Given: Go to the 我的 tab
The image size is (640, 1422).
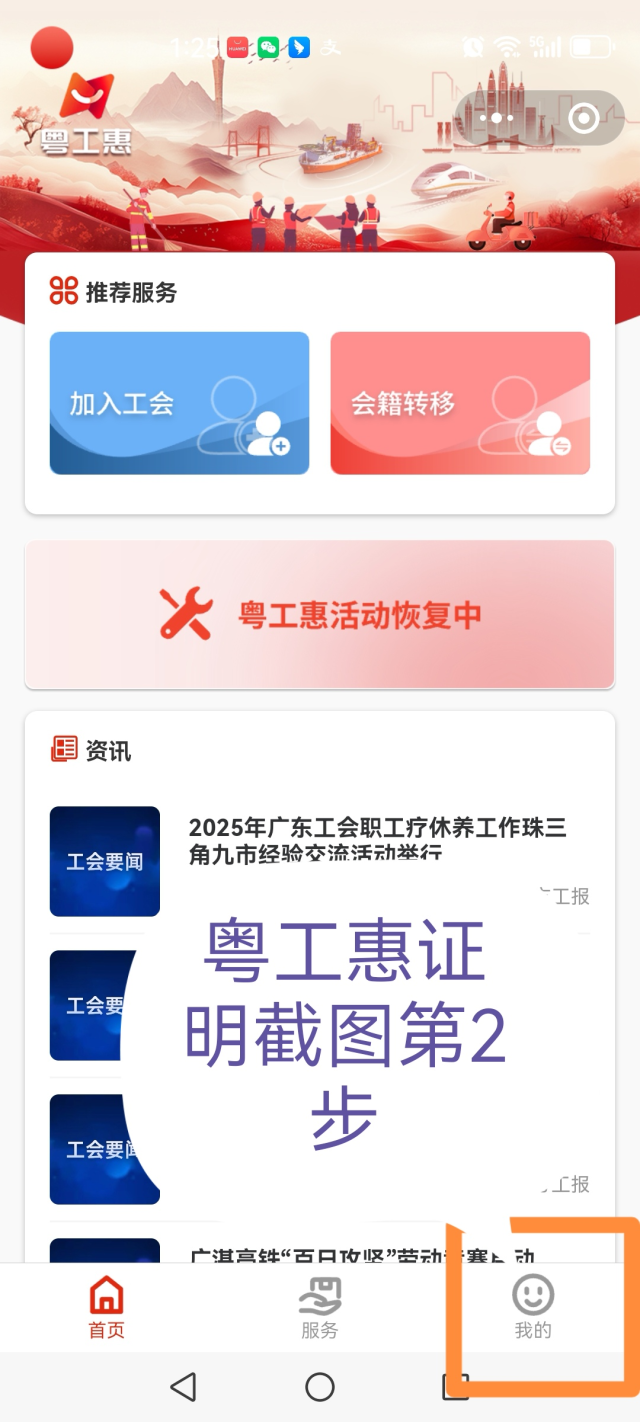Looking at the screenshot, I should coord(533,1308).
